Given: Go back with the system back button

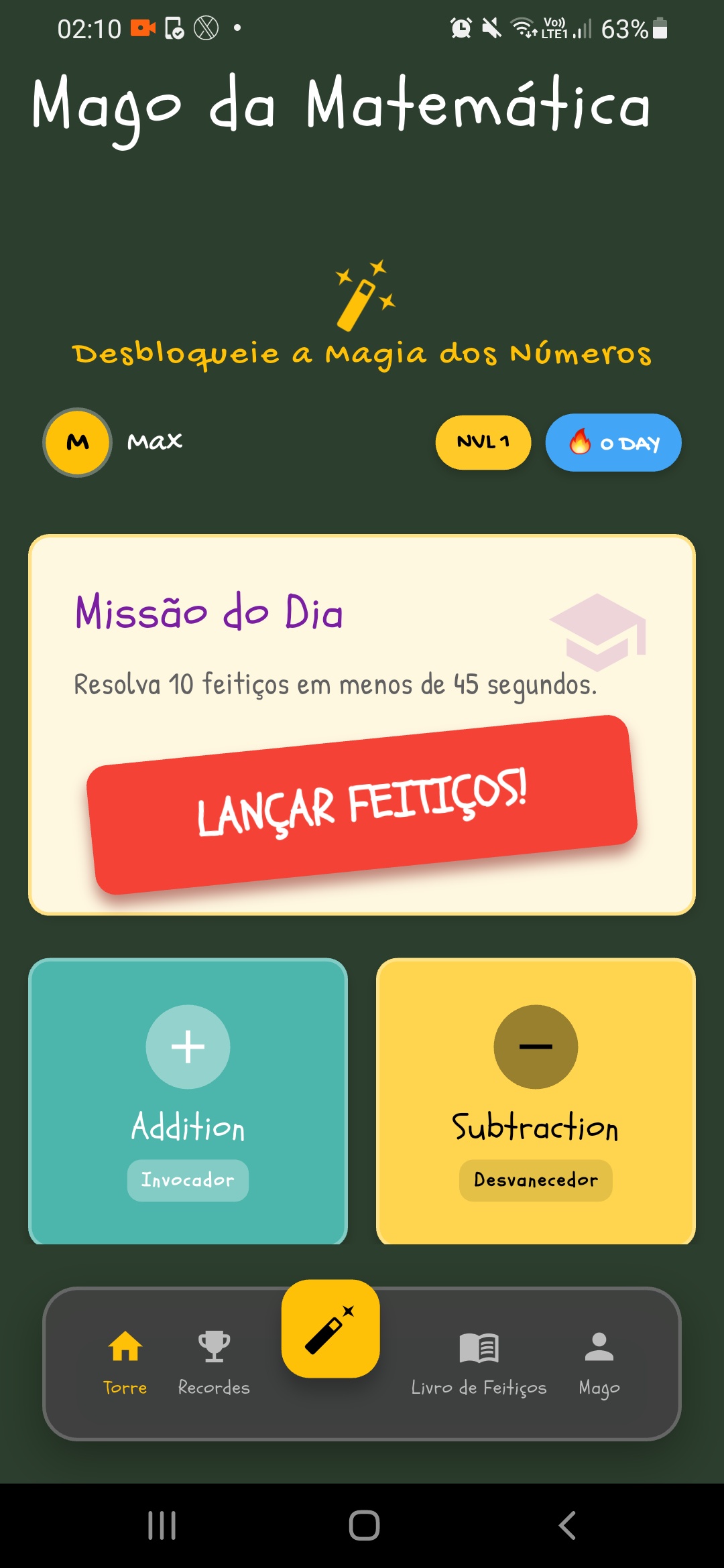Looking at the screenshot, I should pos(567,1526).
